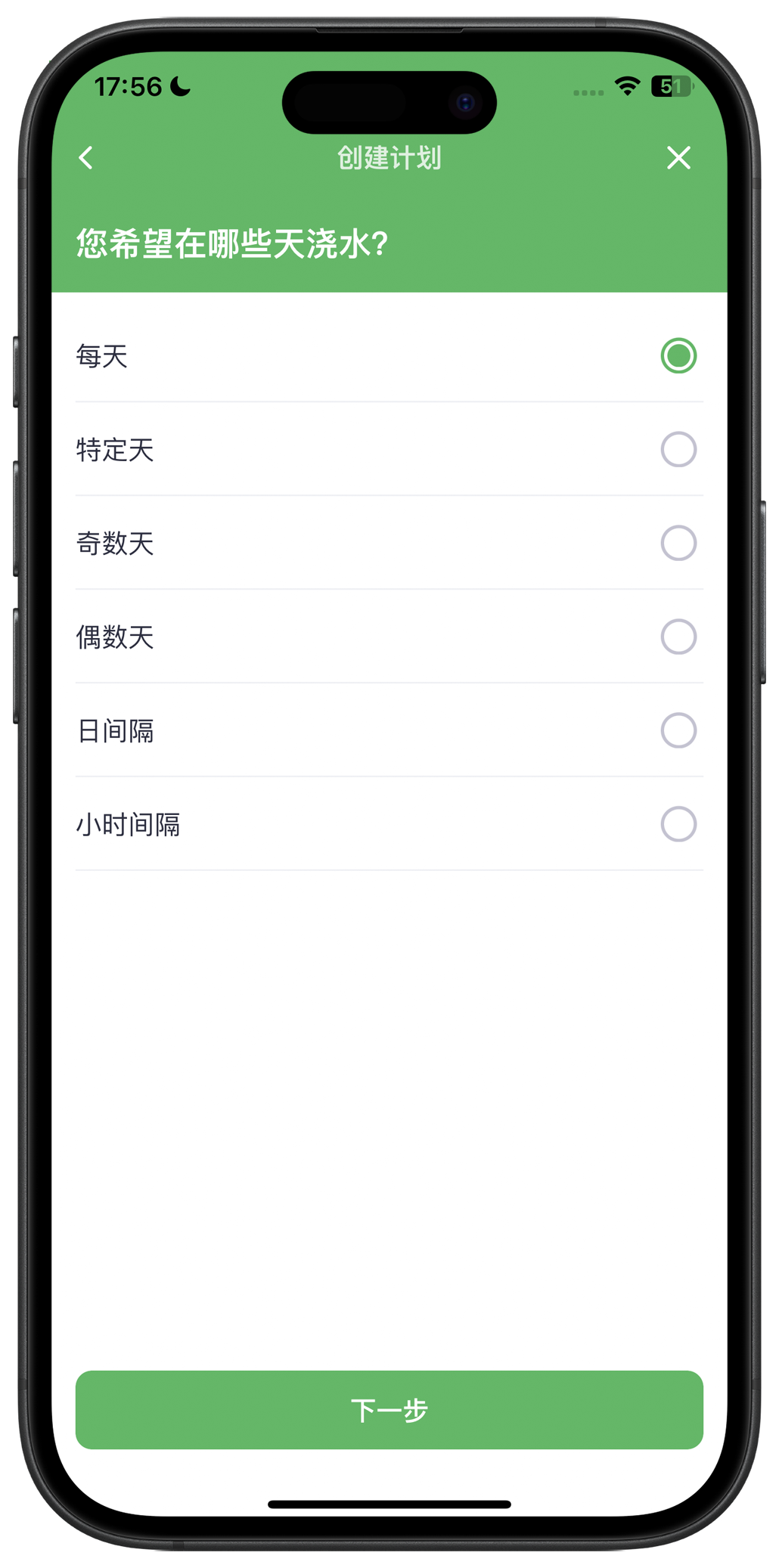Select 小时间隔 for hourly interval

click(389, 825)
